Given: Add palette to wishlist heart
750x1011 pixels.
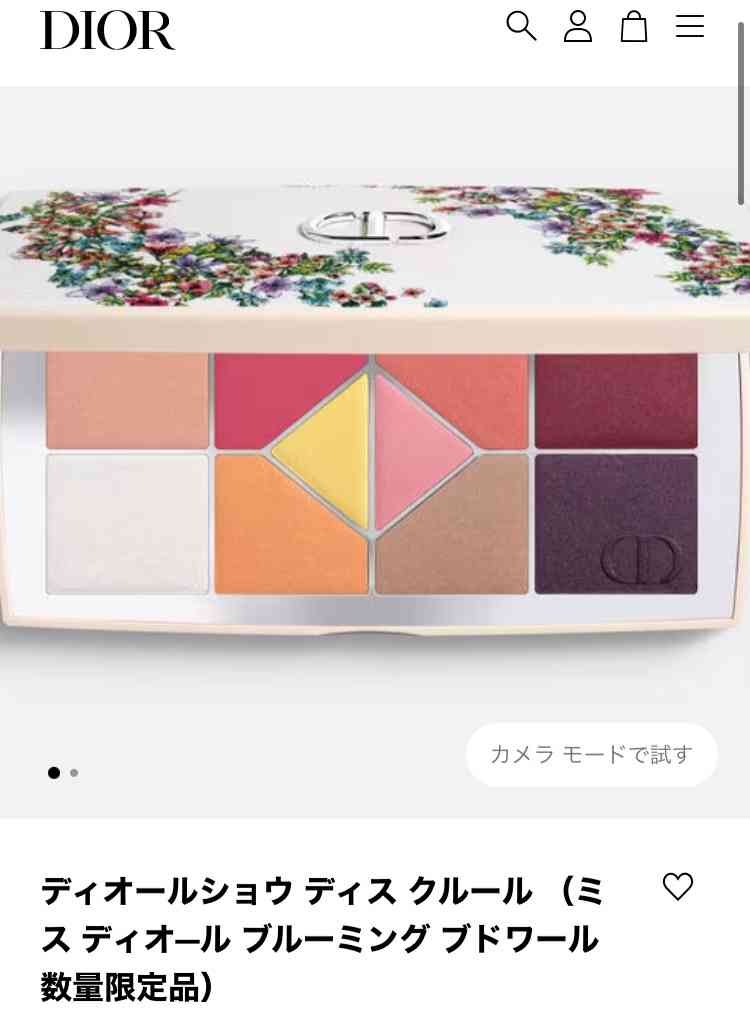Looking at the screenshot, I should click(678, 886).
